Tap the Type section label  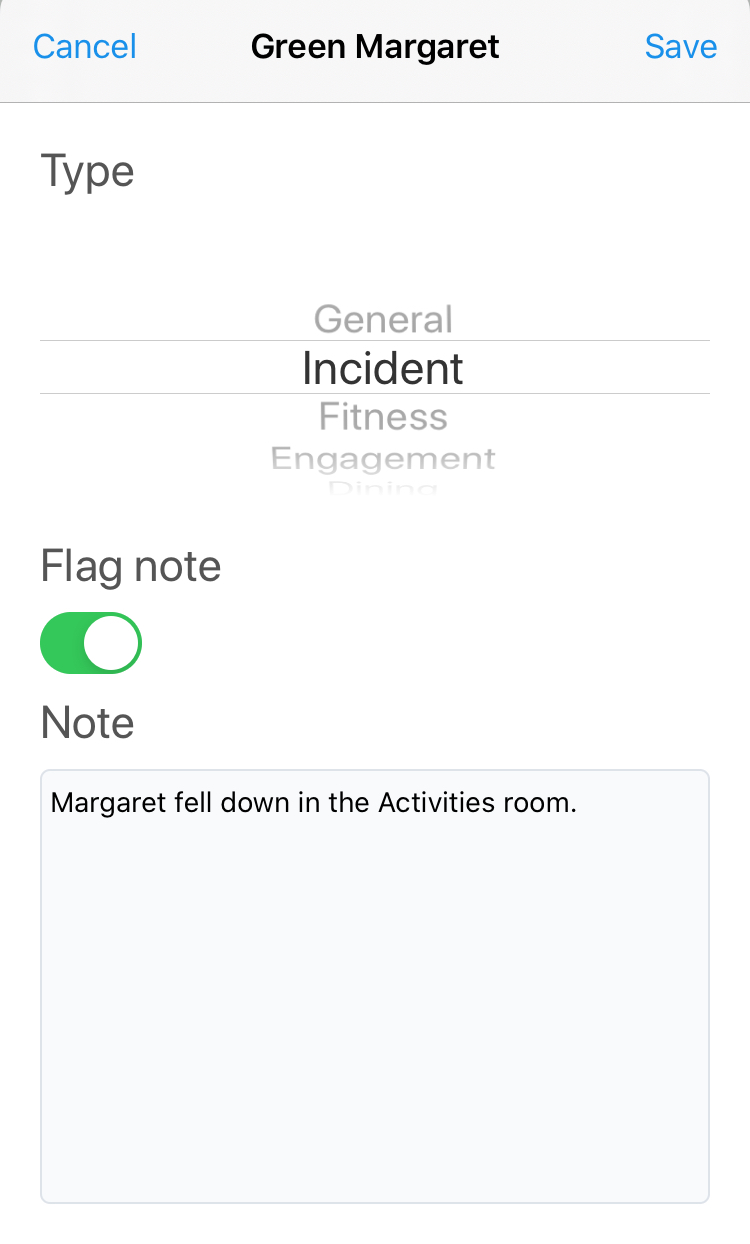[87, 170]
